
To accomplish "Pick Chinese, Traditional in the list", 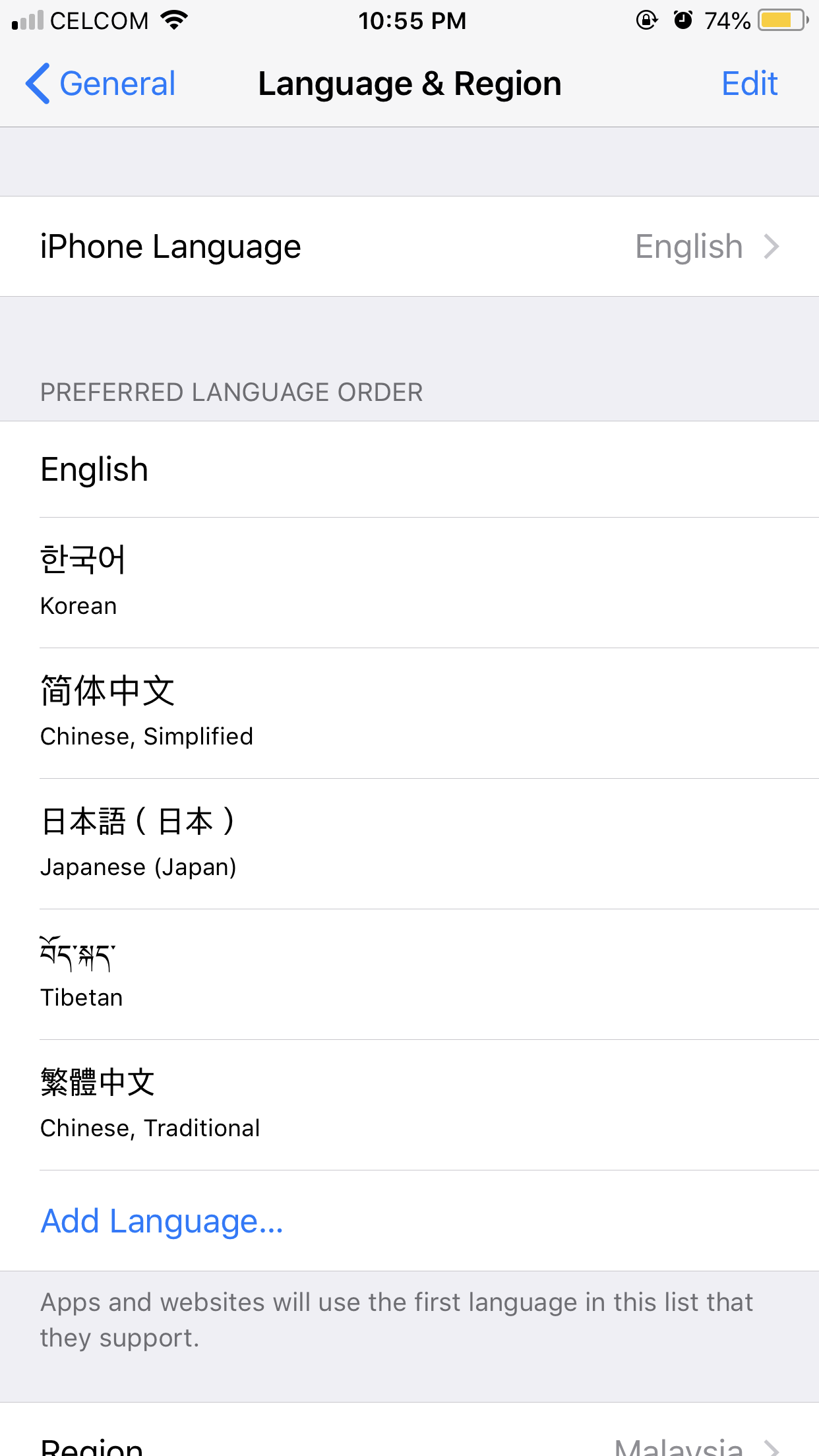I will 409,1105.
